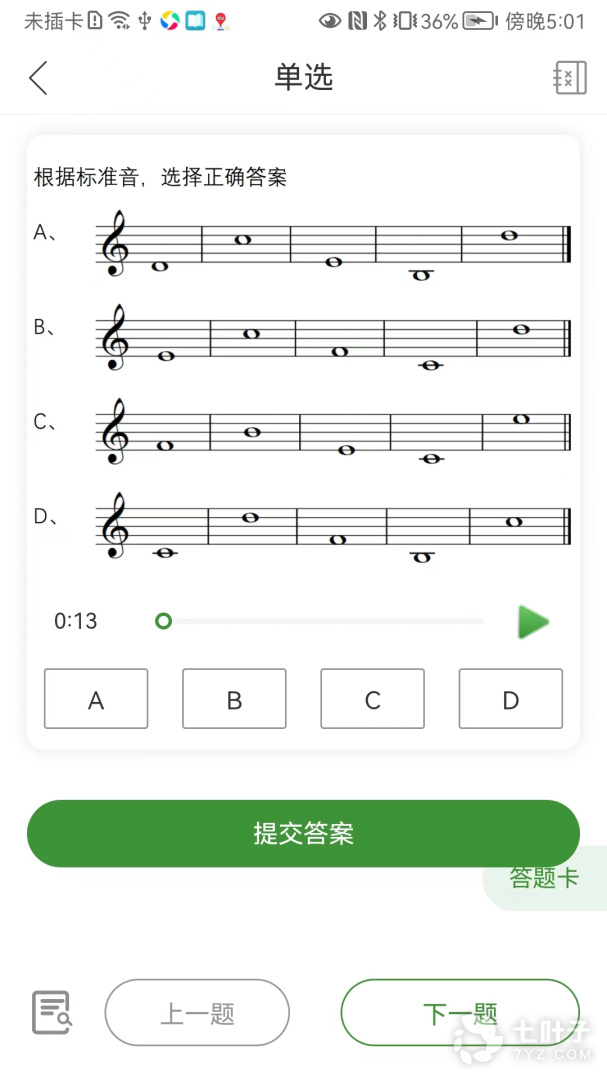
Task: Tap the audio progress slider handle
Action: tap(163, 621)
